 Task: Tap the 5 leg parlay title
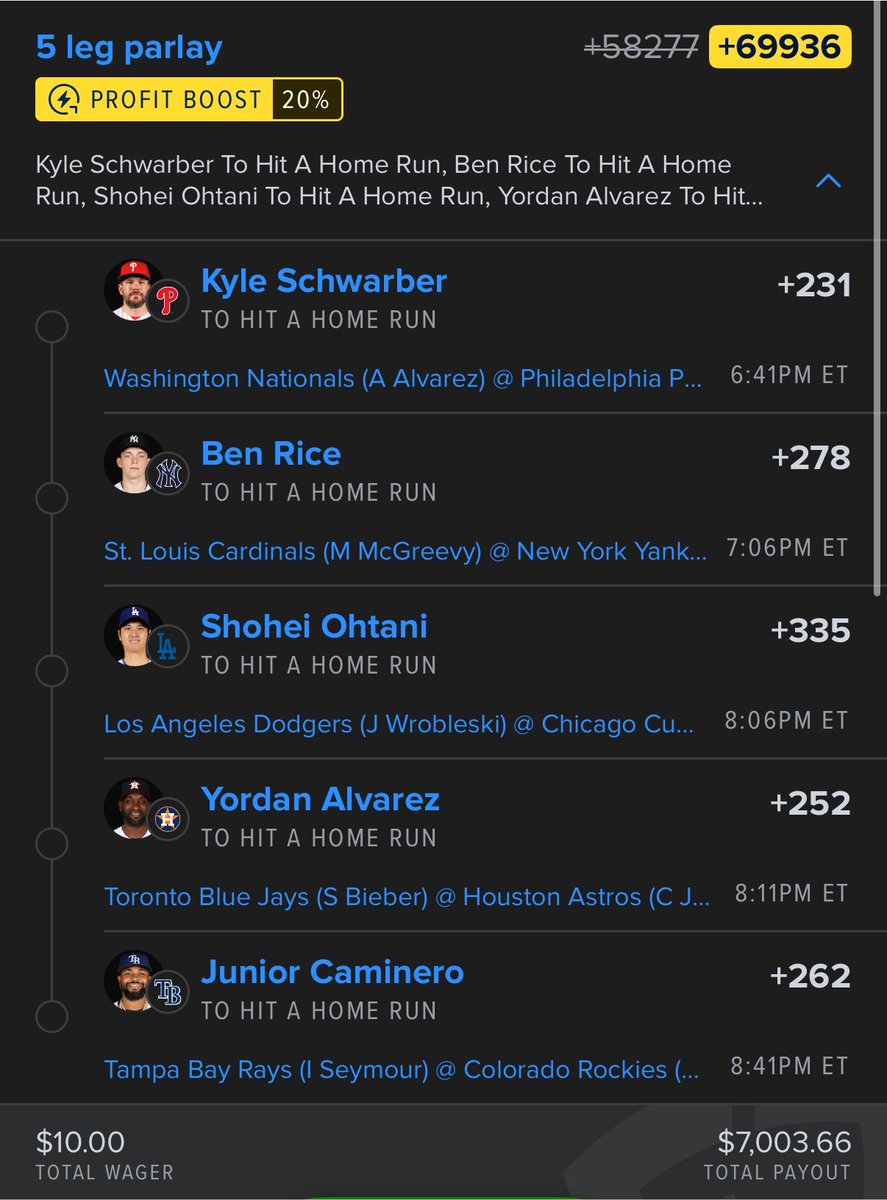point(129,48)
